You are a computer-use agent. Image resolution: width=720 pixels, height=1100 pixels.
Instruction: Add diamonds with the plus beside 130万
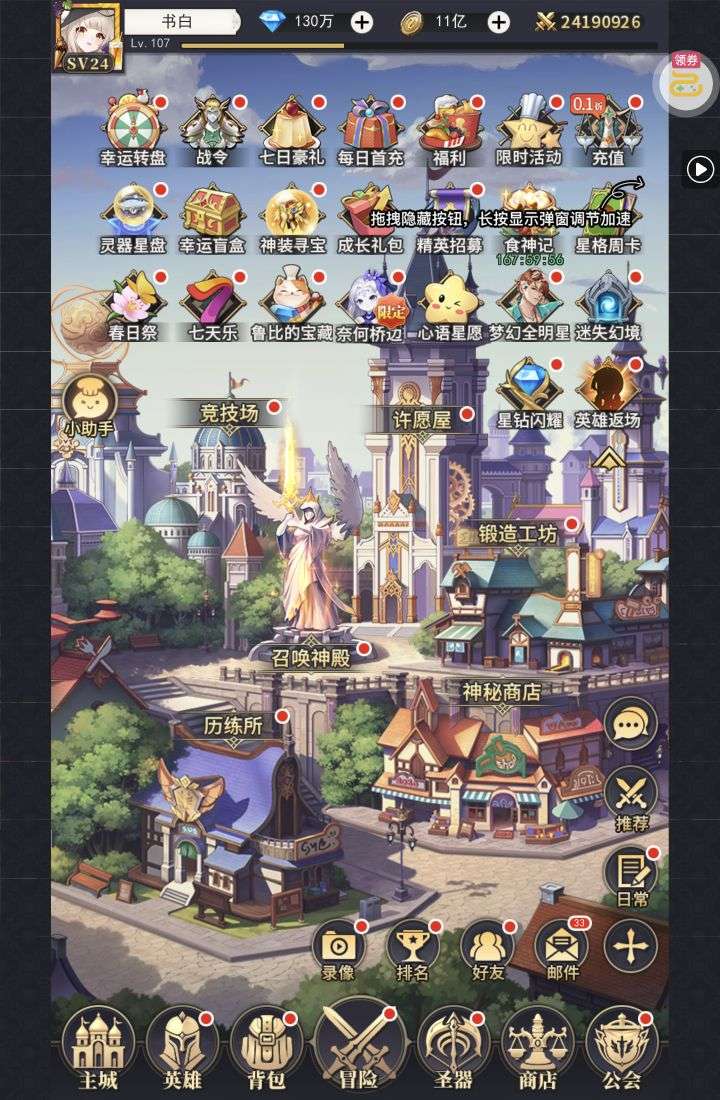[362, 22]
